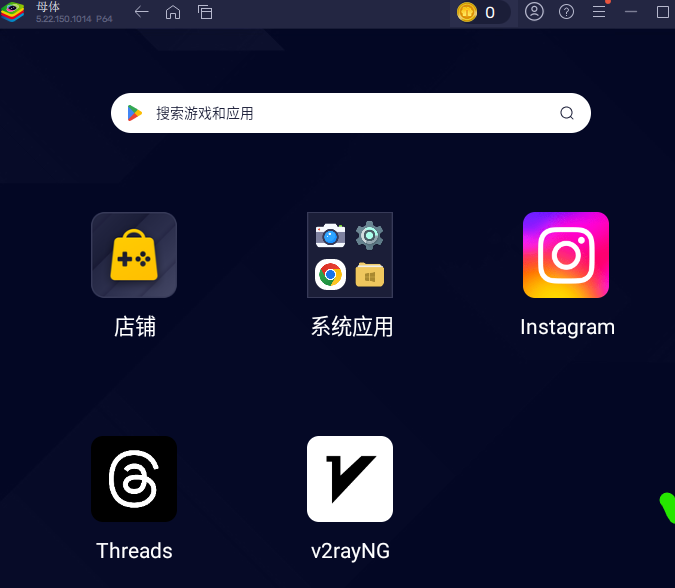675x588 pixels.
Task: Maximize the emulator window
Action: 662,12
